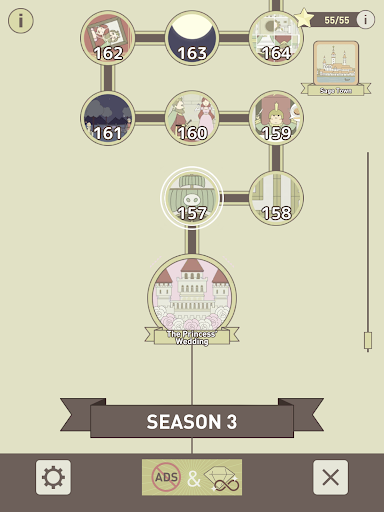The width and height of the screenshot is (384, 512).
Task: Choose level 161
Action: point(108,118)
